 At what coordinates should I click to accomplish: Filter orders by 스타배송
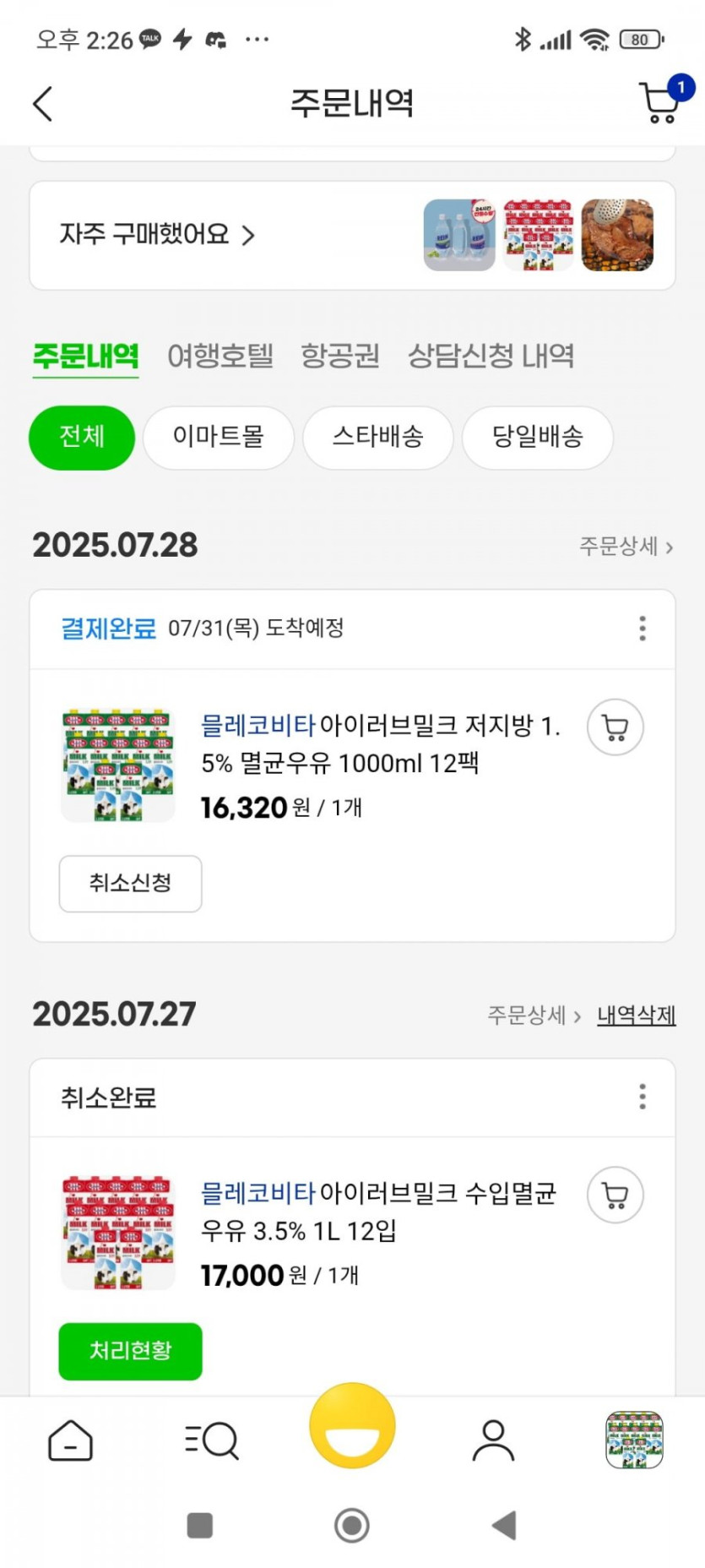[377, 437]
